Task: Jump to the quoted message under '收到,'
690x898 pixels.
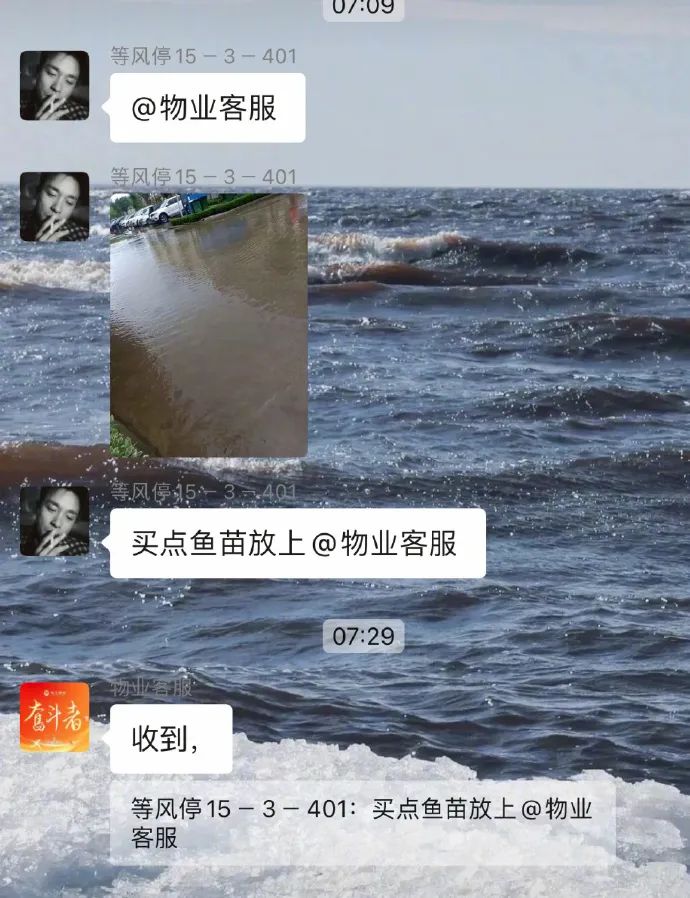Action: (x=362, y=822)
